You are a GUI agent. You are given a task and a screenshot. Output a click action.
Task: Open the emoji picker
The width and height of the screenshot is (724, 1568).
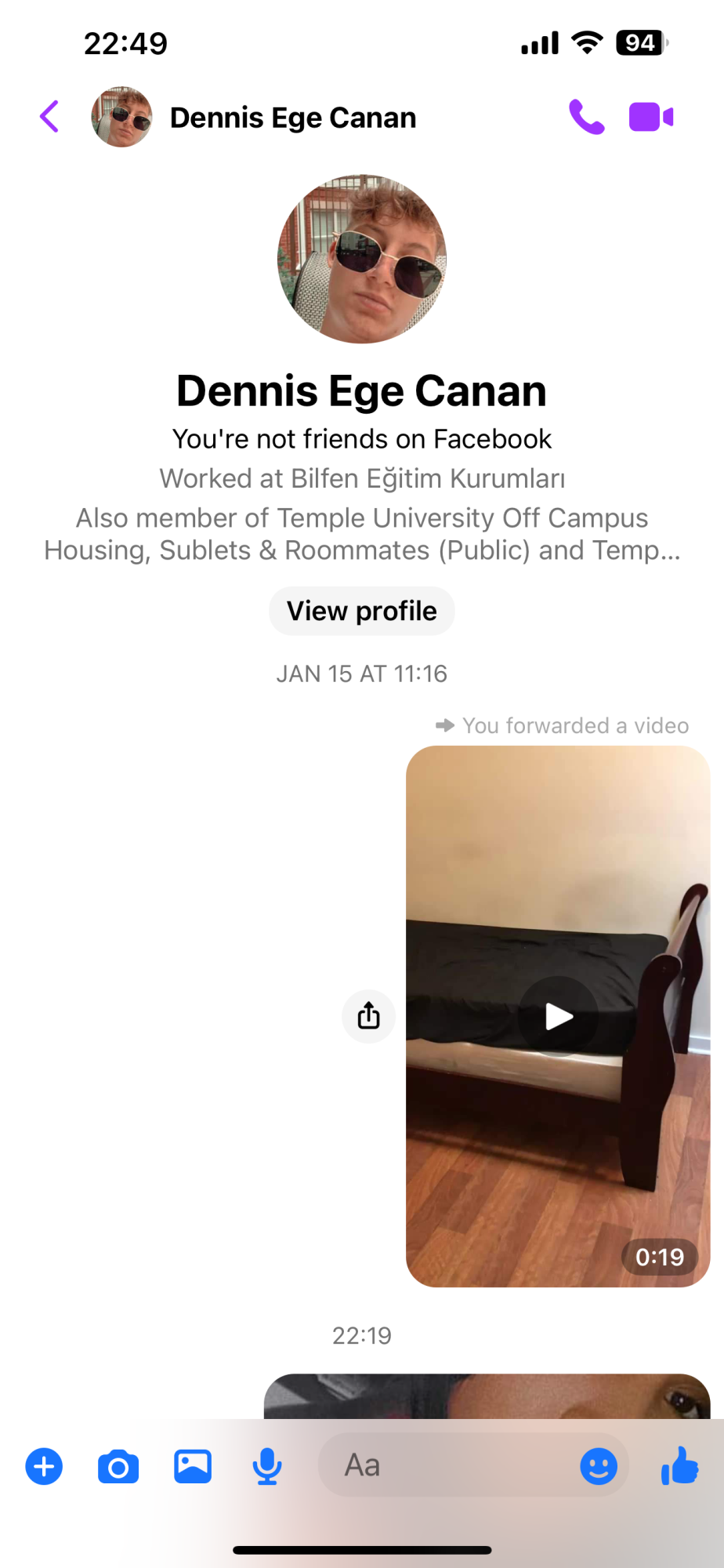(x=599, y=1466)
